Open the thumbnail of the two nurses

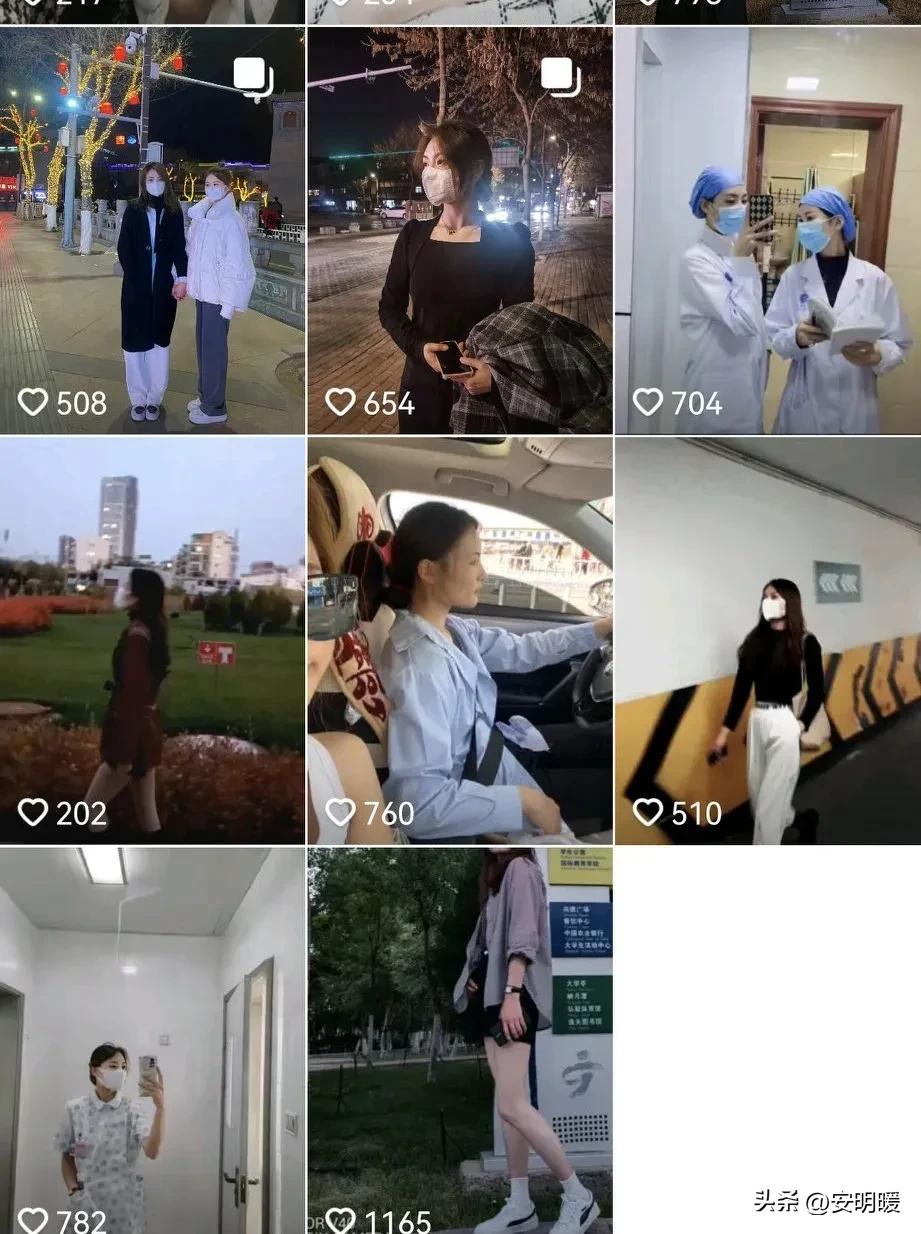(766, 220)
